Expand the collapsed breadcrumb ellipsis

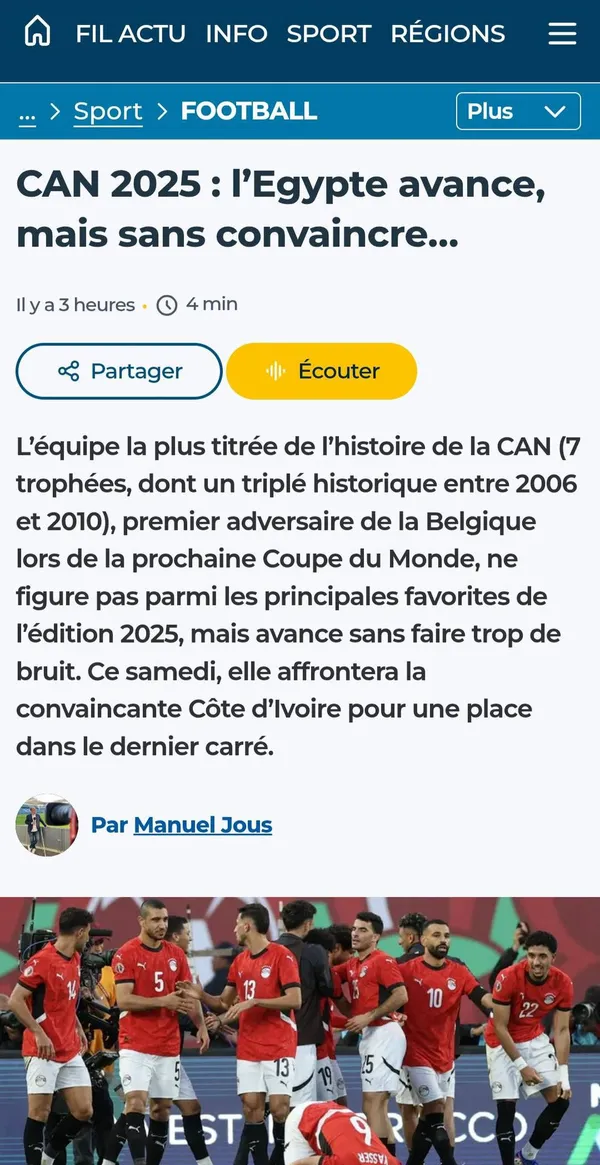[27, 112]
